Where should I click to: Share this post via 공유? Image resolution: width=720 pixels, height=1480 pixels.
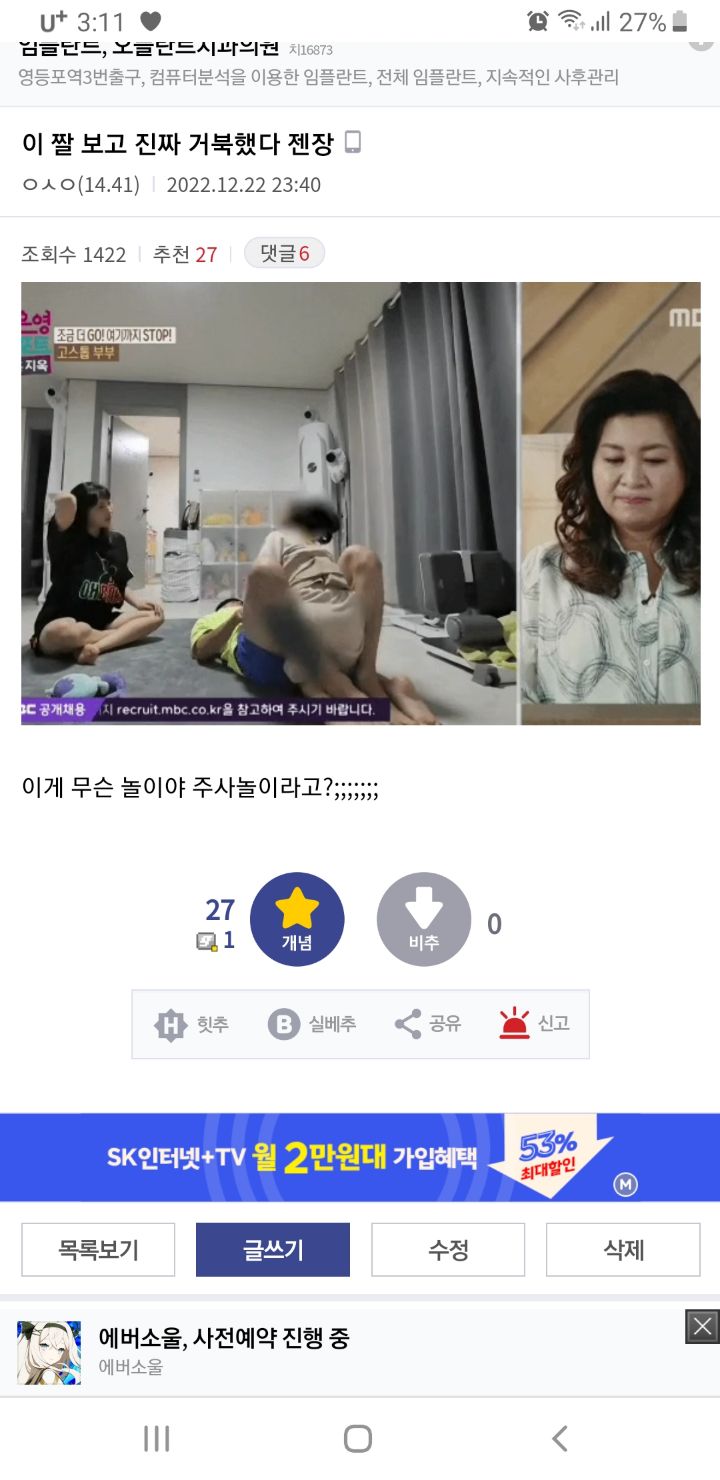(428, 1024)
